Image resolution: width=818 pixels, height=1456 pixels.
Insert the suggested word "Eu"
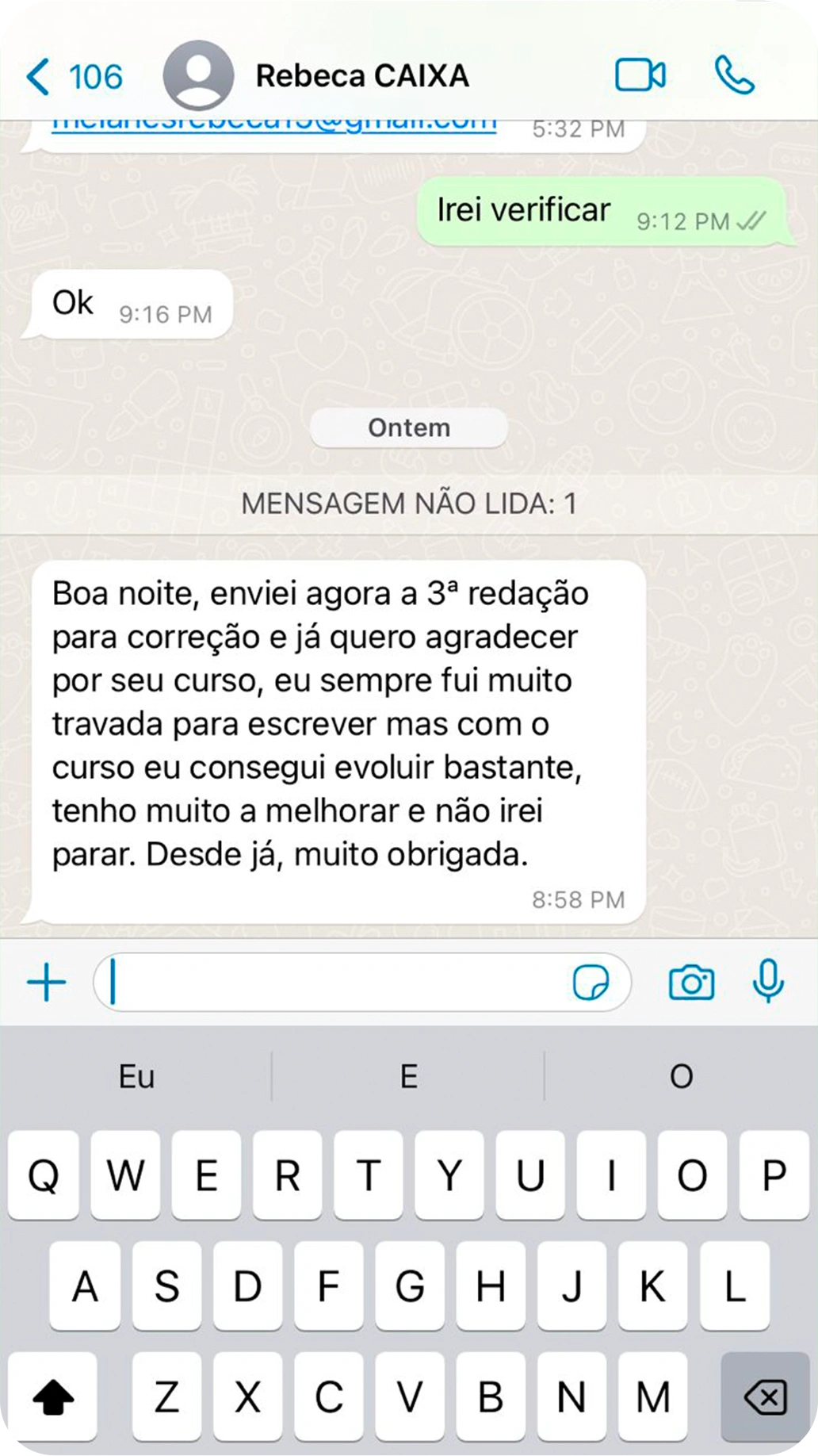tap(136, 1077)
